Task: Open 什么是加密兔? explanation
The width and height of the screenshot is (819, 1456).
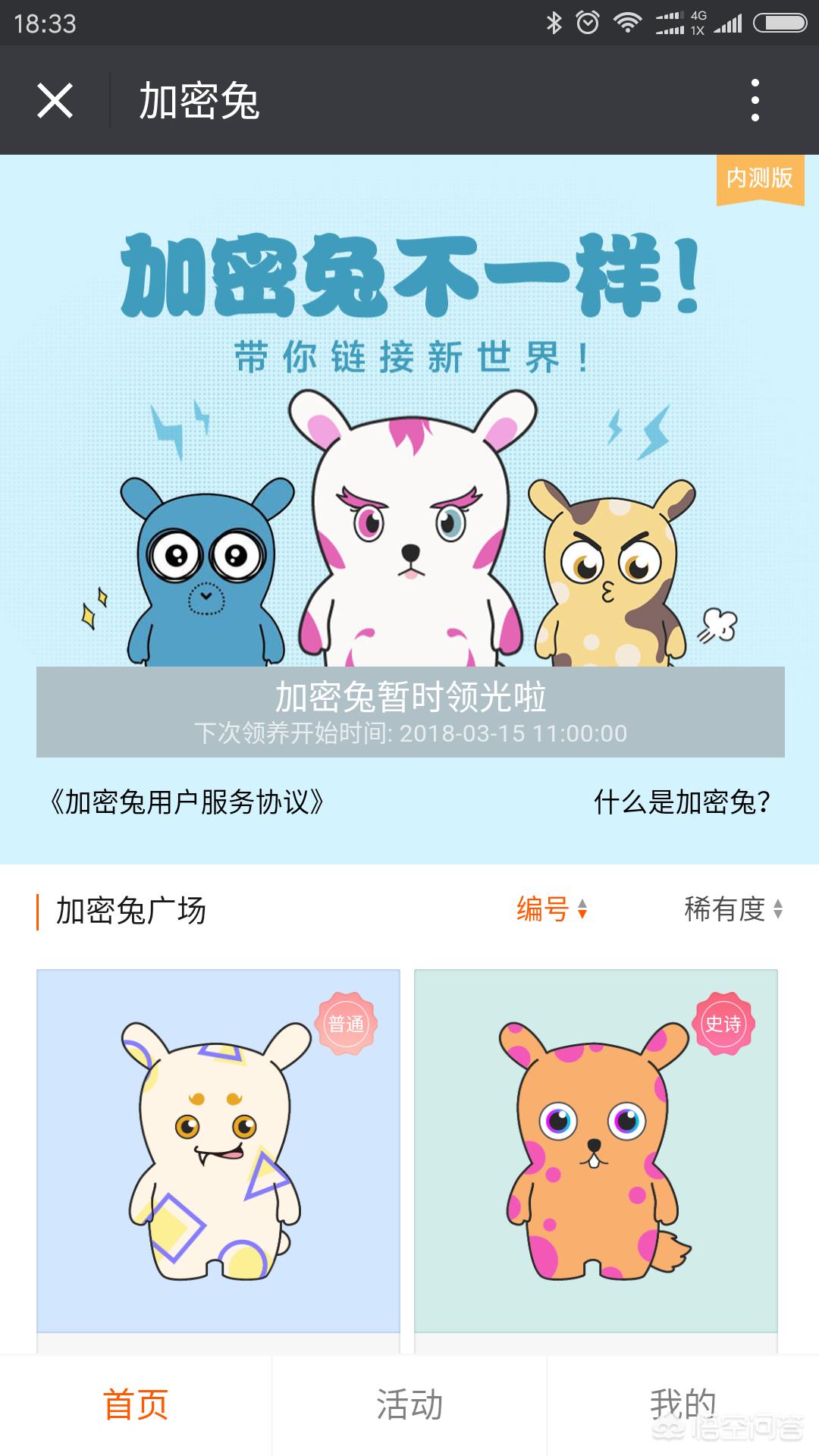Action: click(x=682, y=802)
